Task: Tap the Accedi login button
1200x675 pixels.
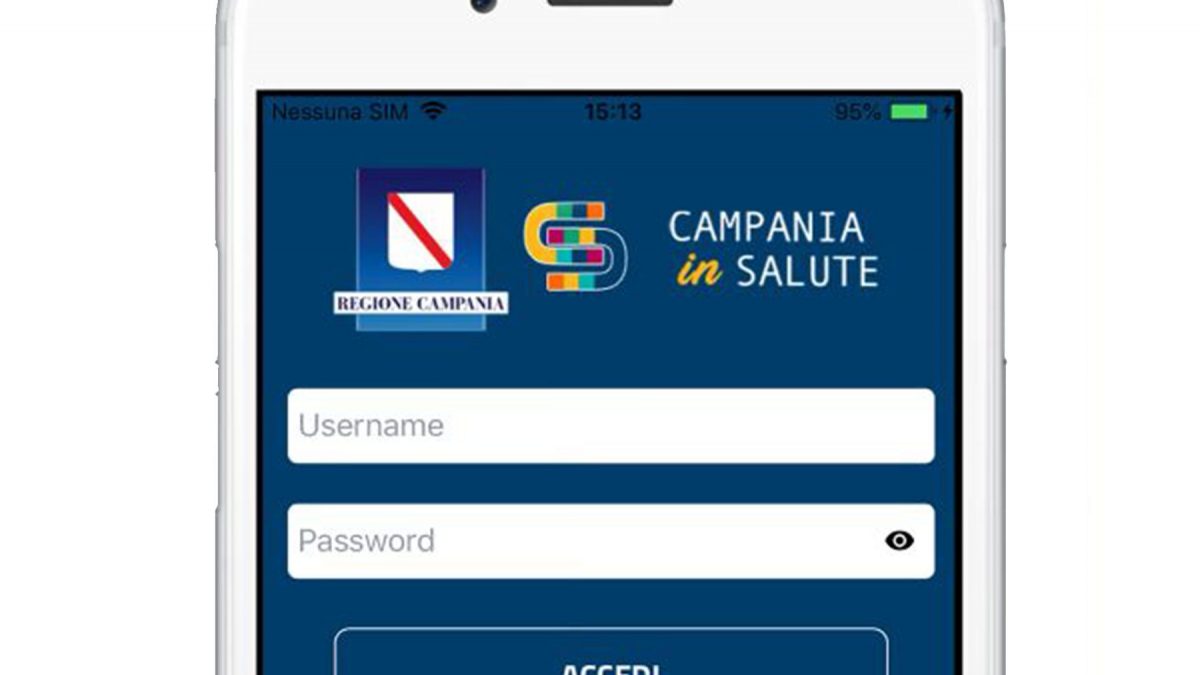Action: 610,655
